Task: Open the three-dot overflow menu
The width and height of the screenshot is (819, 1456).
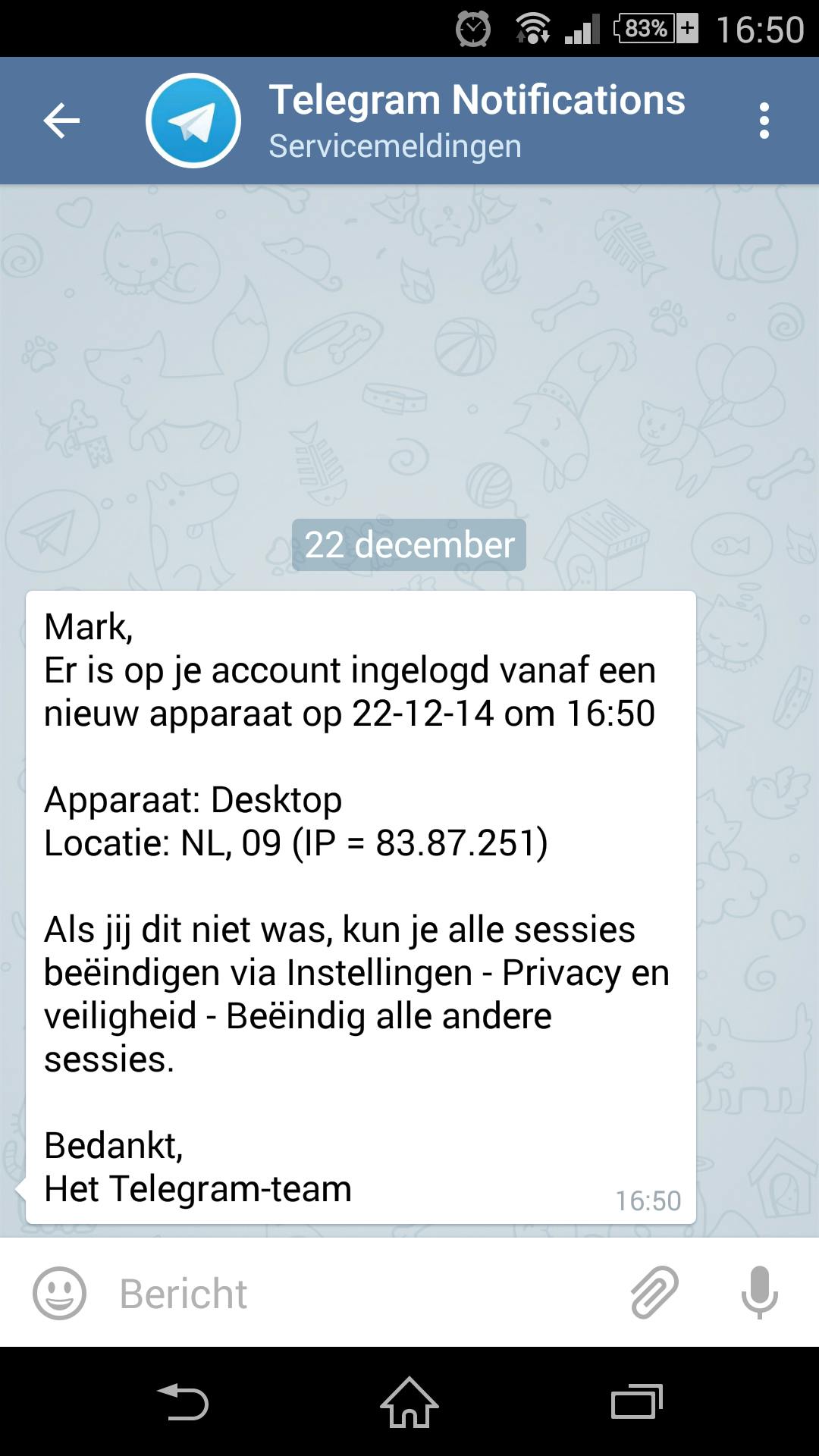Action: [764, 121]
